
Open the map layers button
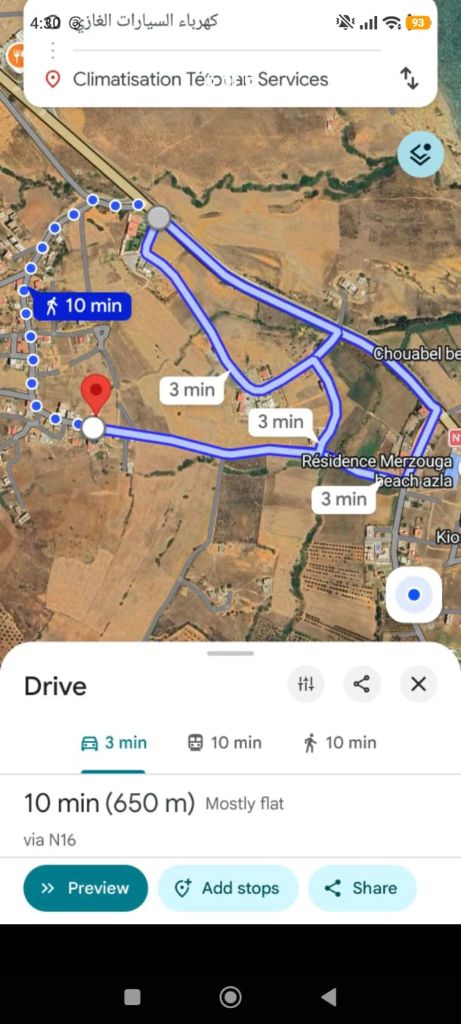click(421, 154)
